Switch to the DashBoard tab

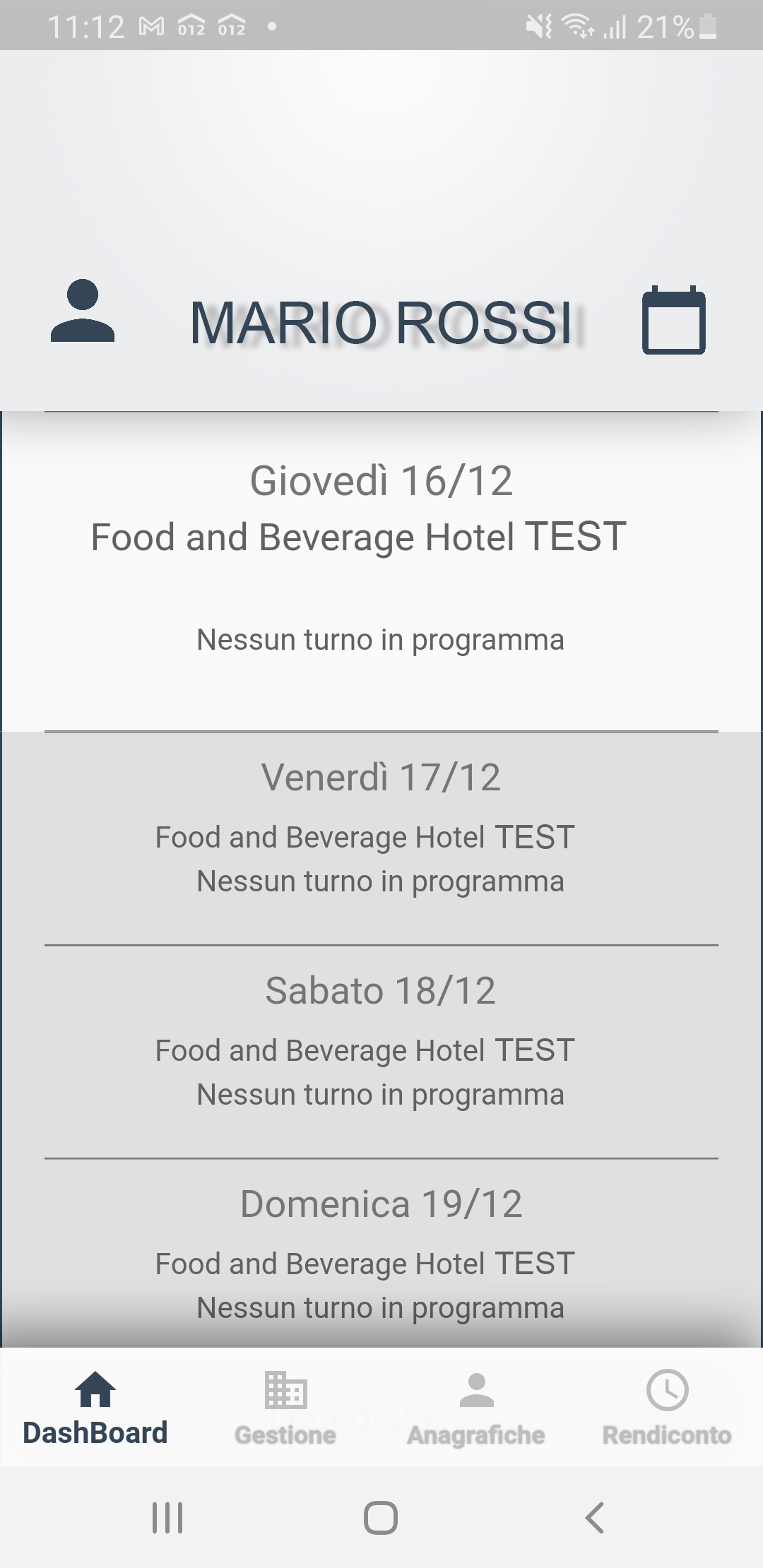[x=95, y=1409]
